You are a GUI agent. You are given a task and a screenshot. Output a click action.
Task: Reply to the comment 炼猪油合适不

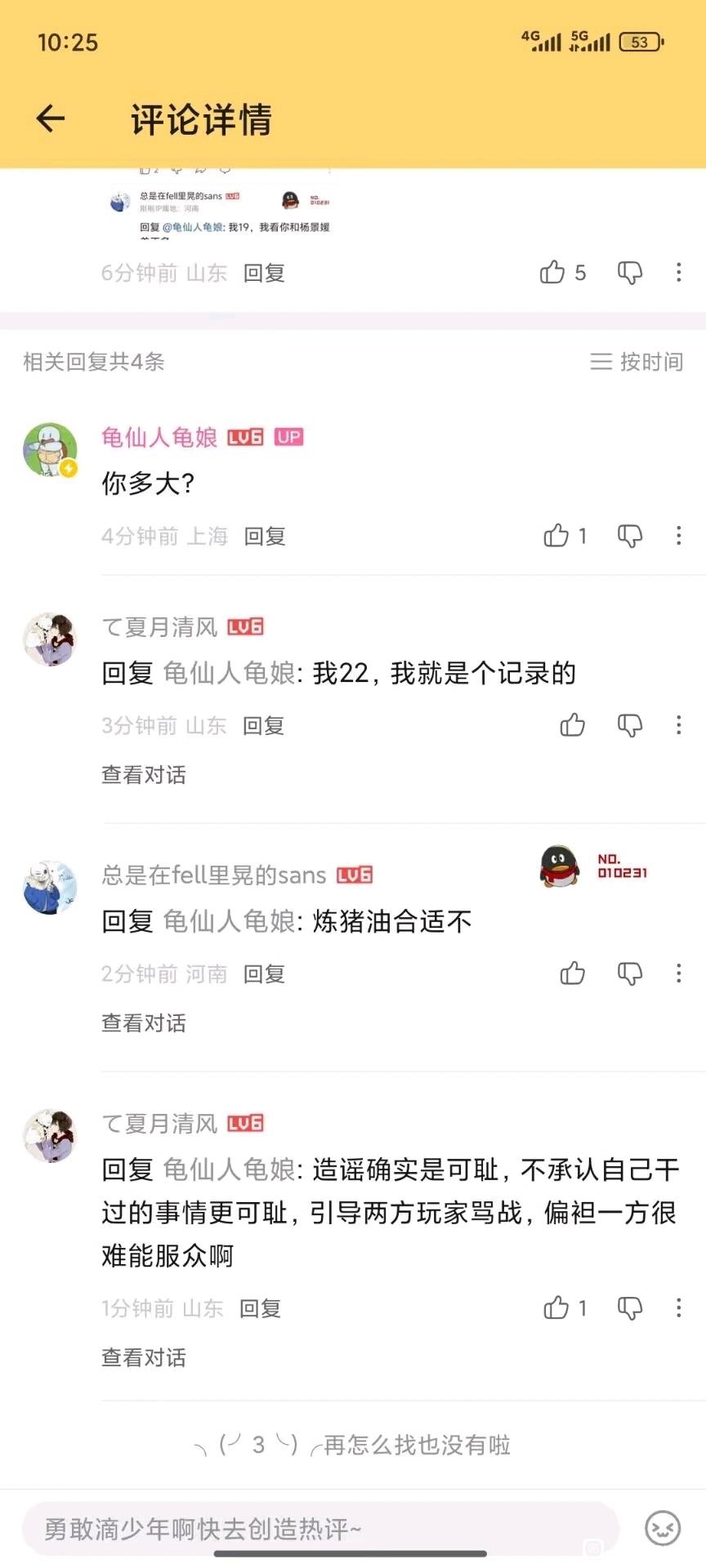(264, 974)
